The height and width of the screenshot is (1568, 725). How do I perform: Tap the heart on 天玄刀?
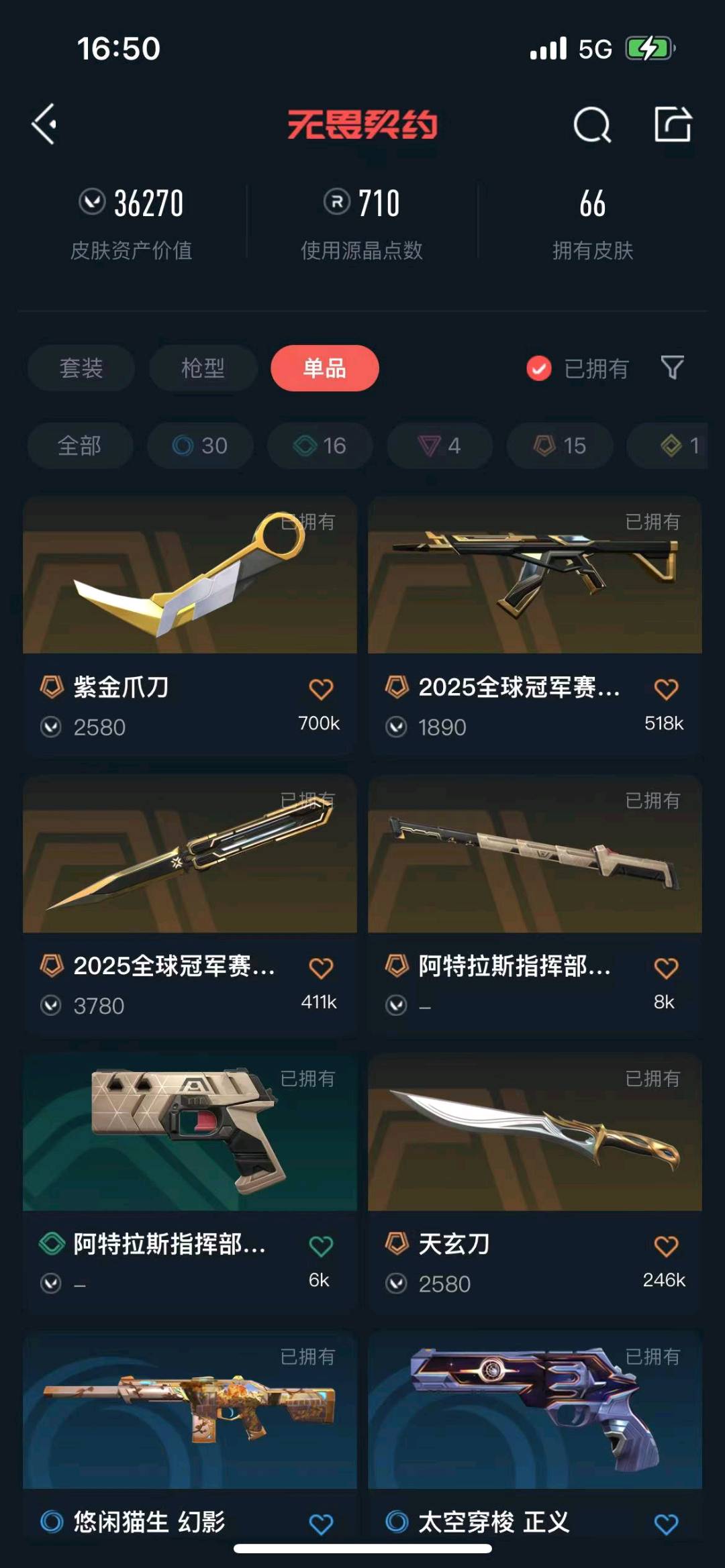(666, 1246)
